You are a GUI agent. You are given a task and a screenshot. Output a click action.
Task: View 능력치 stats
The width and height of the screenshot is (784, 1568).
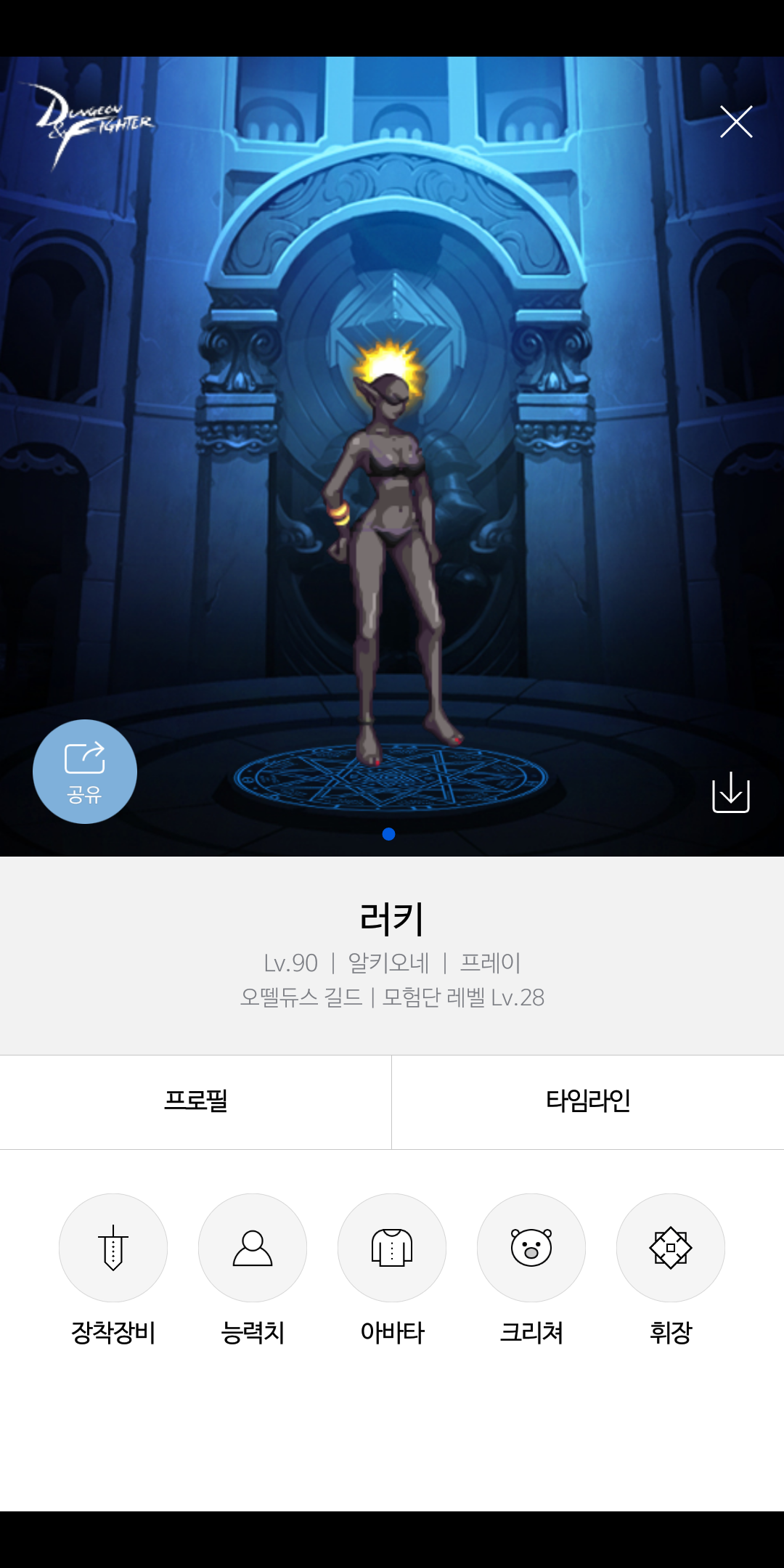[253, 1248]
